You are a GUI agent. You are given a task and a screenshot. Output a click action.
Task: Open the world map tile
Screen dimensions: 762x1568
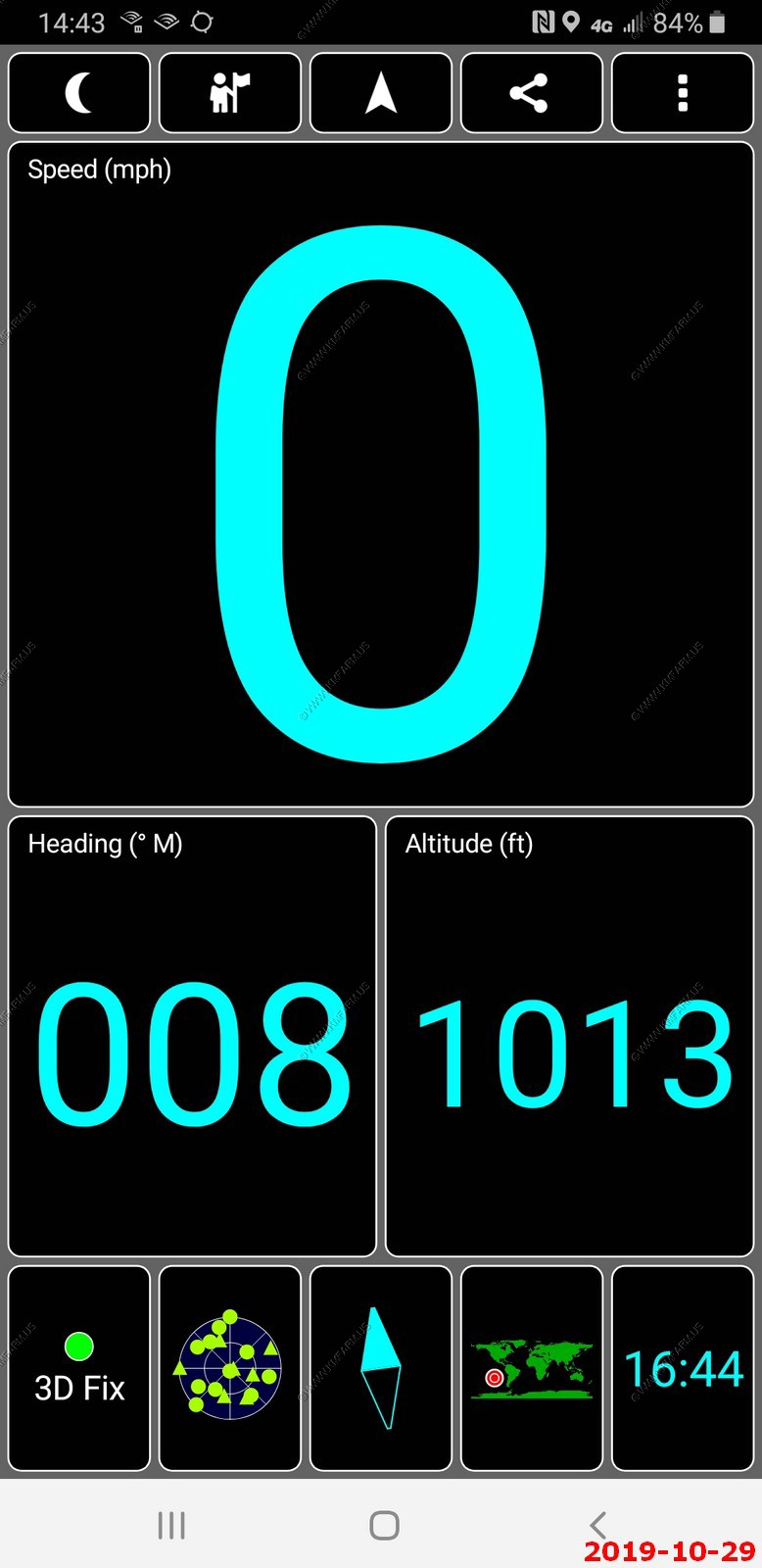tap(532, 1368)
